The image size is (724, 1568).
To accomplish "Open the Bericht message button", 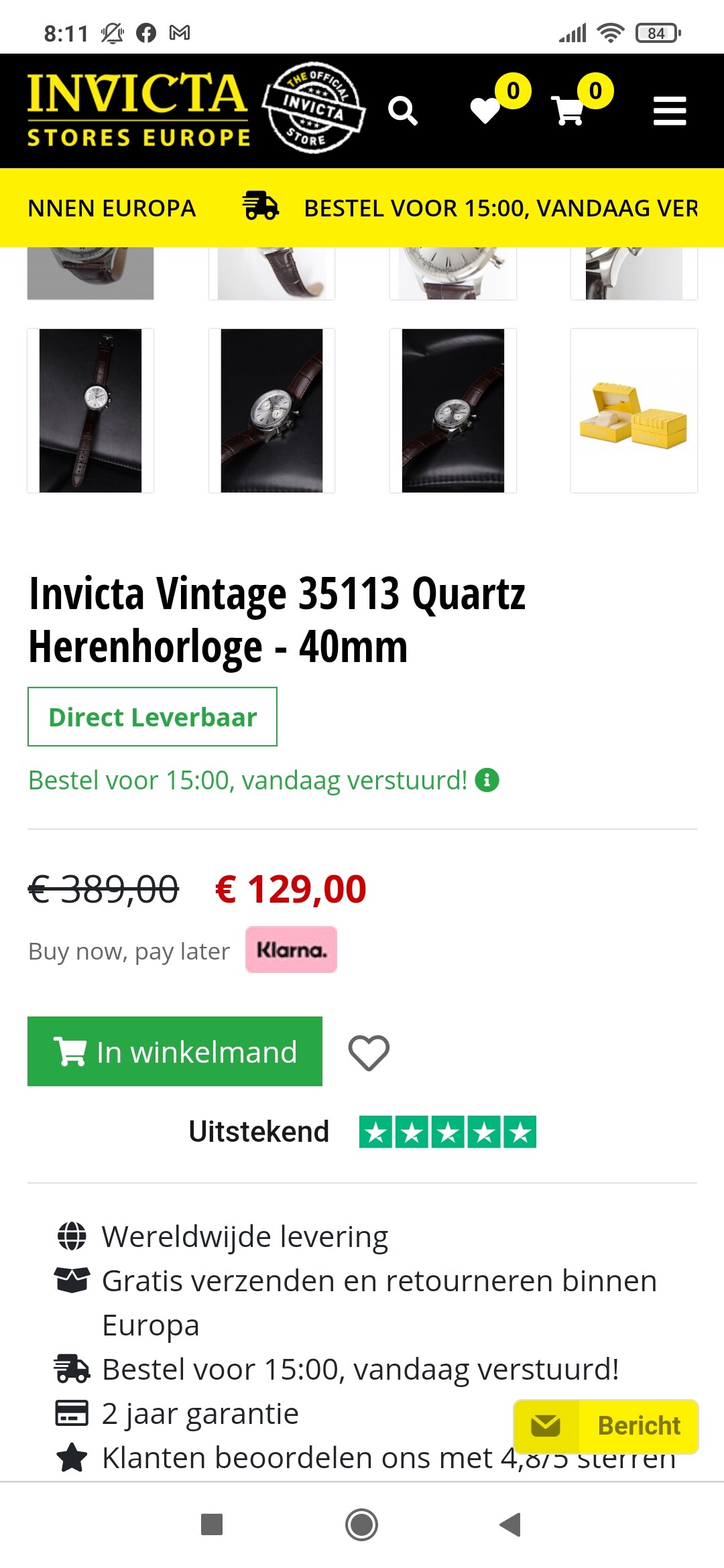I will pyautogui.click(x=606, y=1426).
